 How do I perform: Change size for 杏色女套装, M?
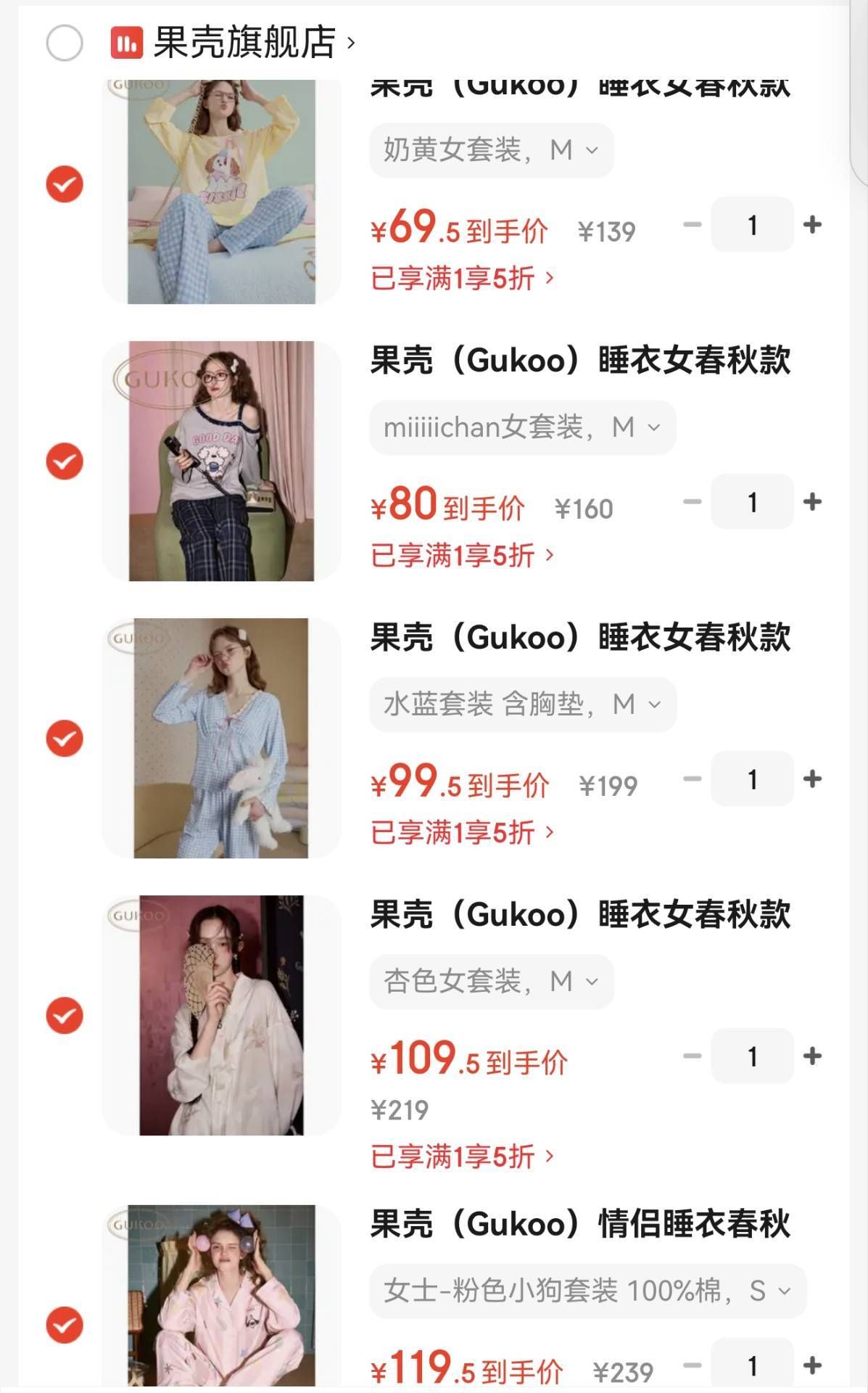point(491,982)
